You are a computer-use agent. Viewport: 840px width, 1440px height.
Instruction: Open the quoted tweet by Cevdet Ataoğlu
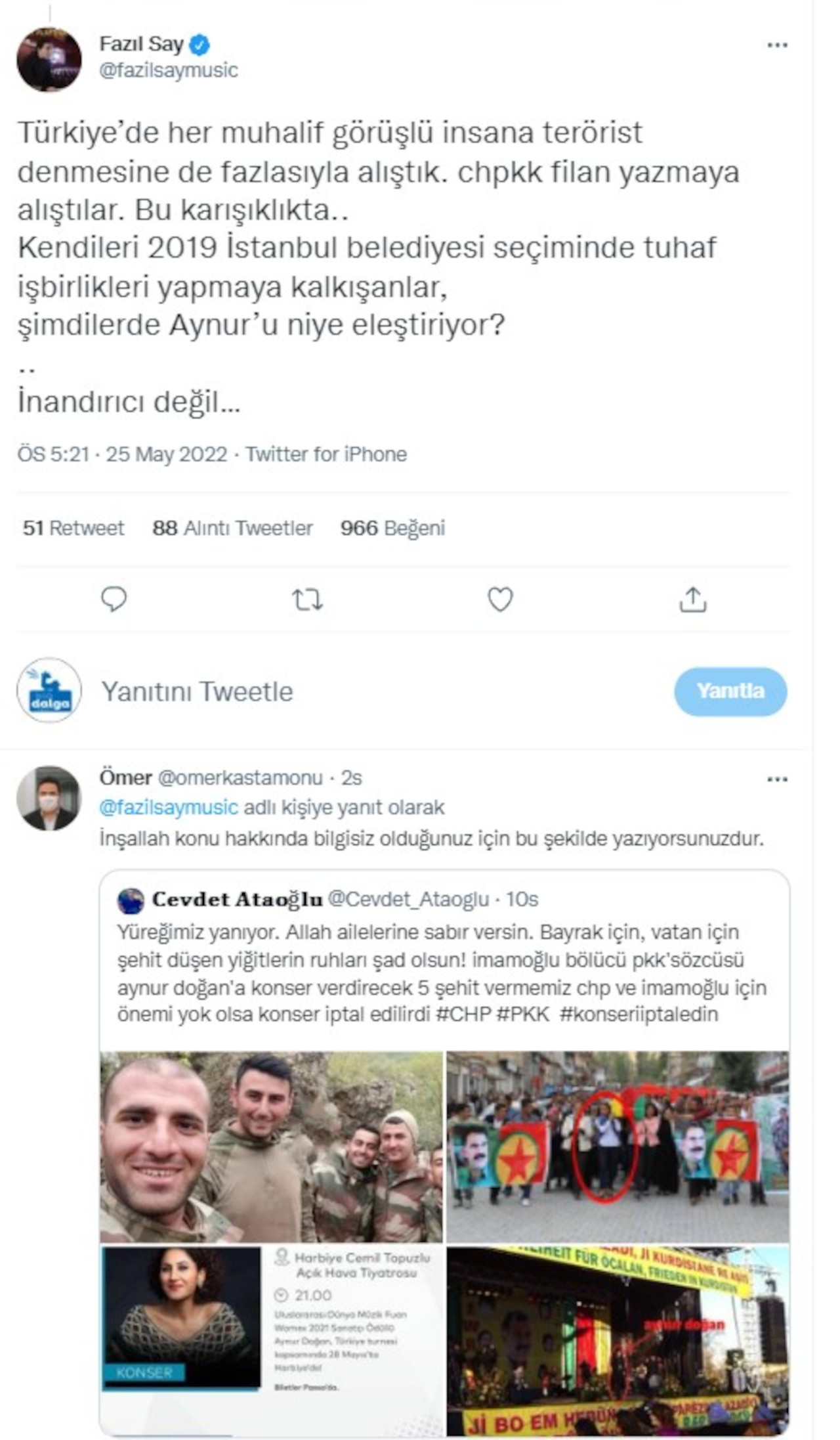[x=444, y=972]
